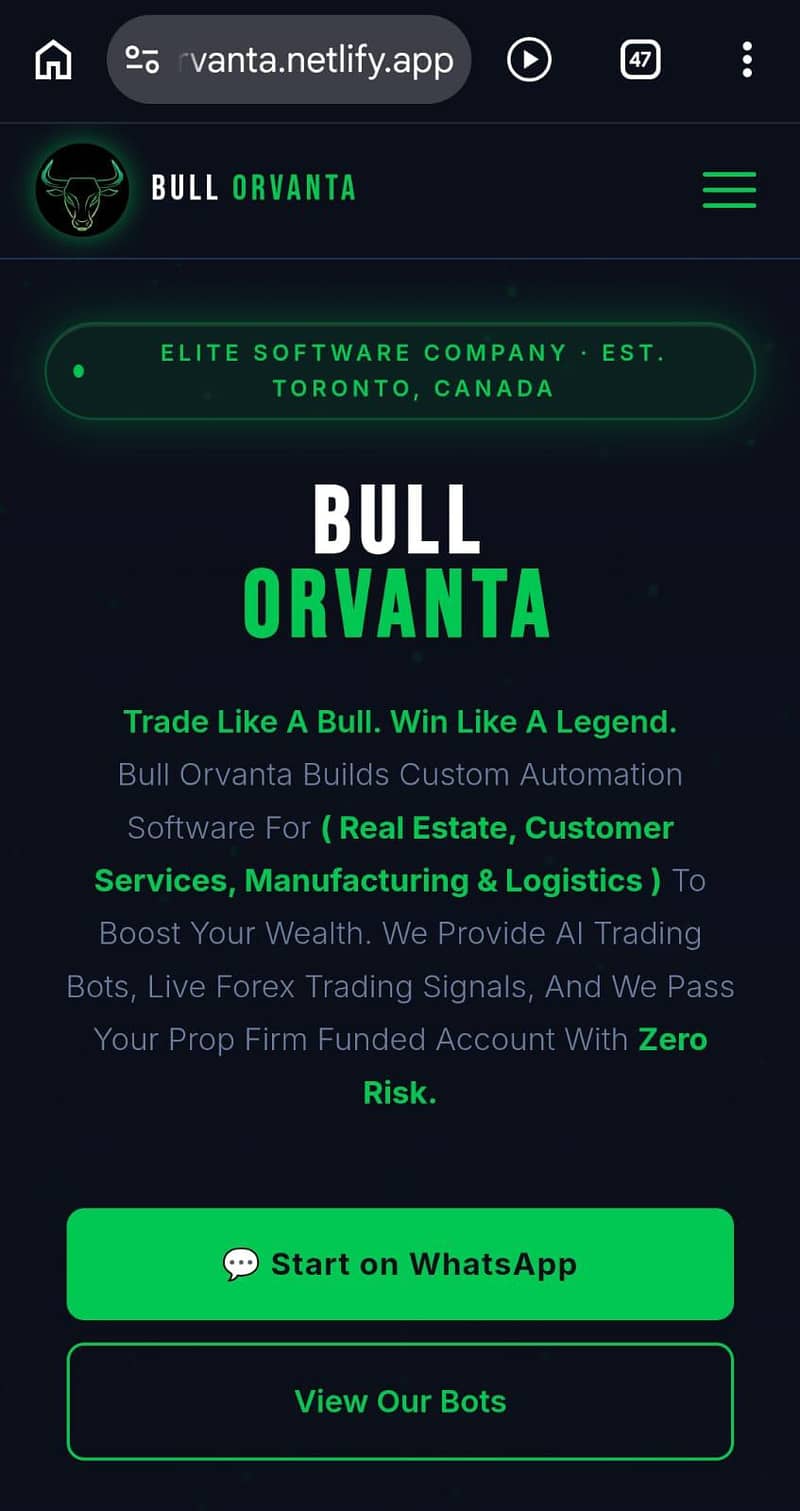The image size is (800, 1511).
Task: Tap the netlify.app address bar
Action: 288,60
